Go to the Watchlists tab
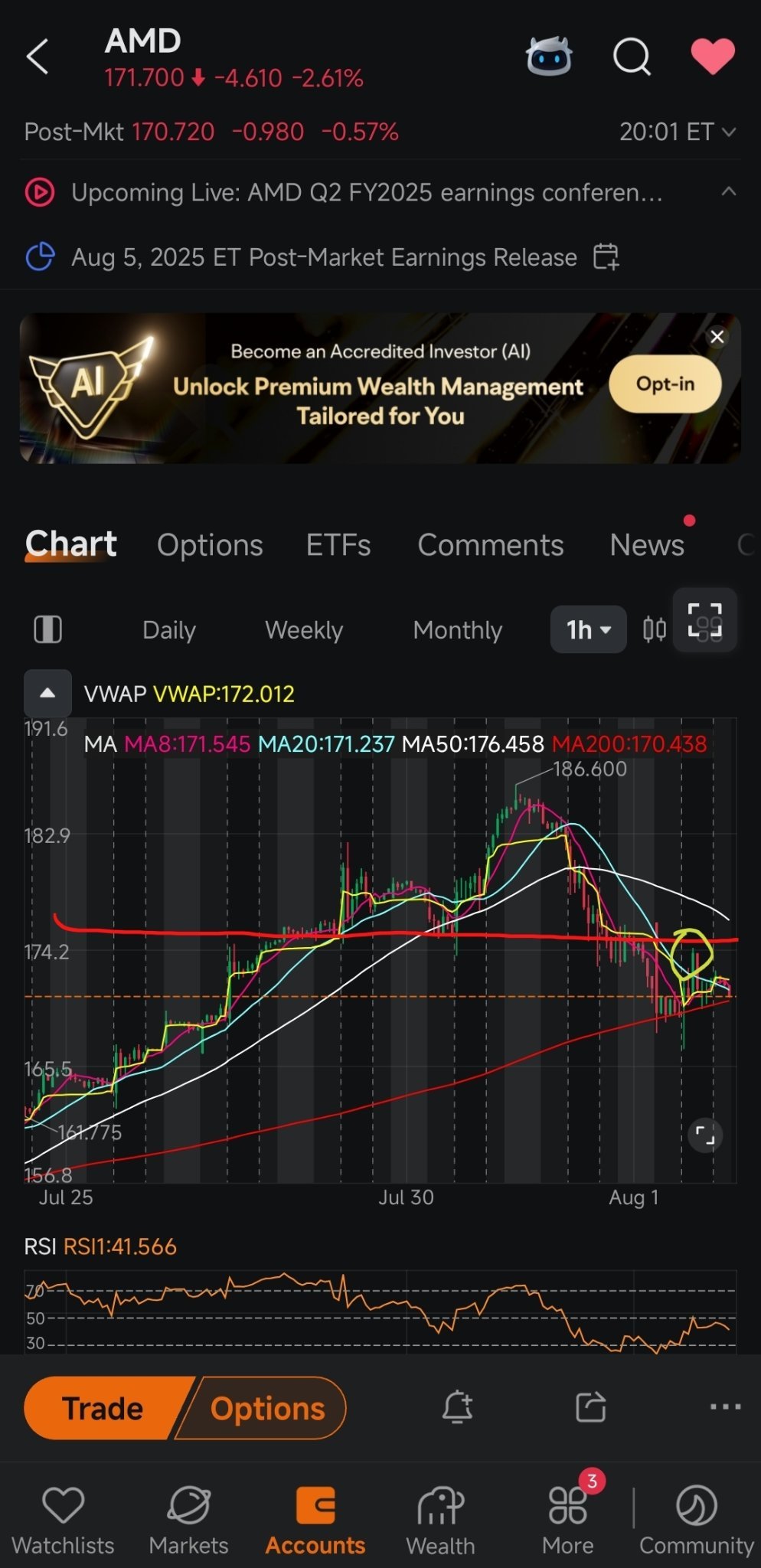Screen dimensions: 761x1568 point(63,1519)
